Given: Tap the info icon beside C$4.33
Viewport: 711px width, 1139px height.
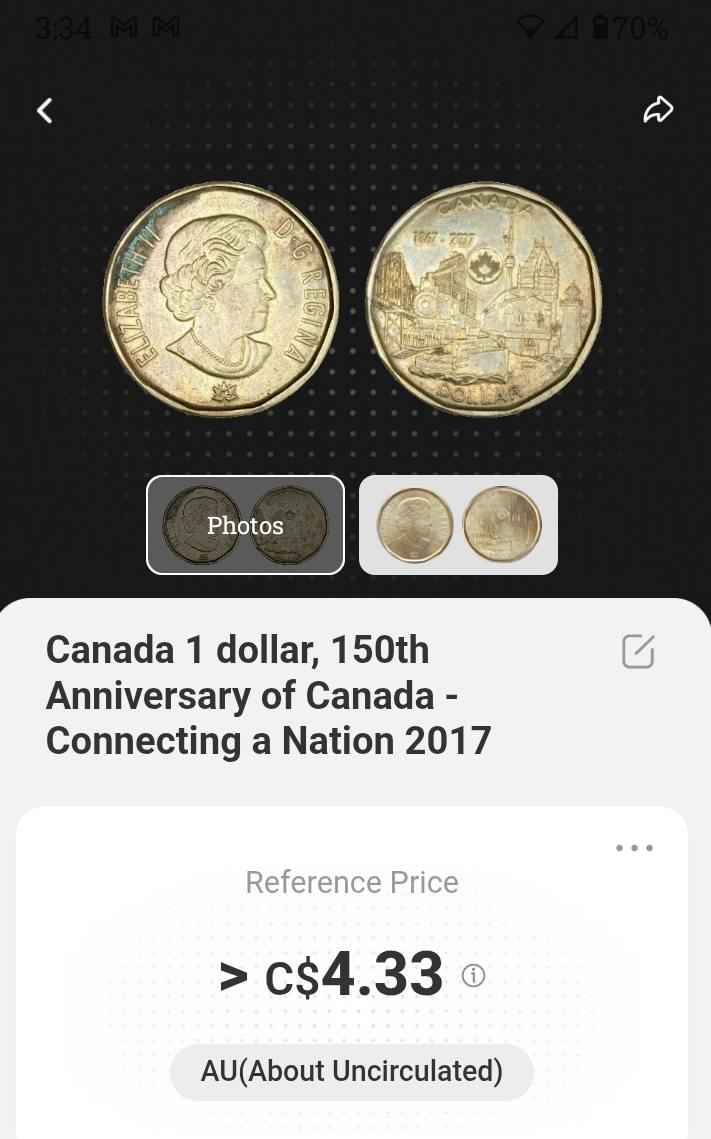Looking at the screenshot, I should (474, 975).
